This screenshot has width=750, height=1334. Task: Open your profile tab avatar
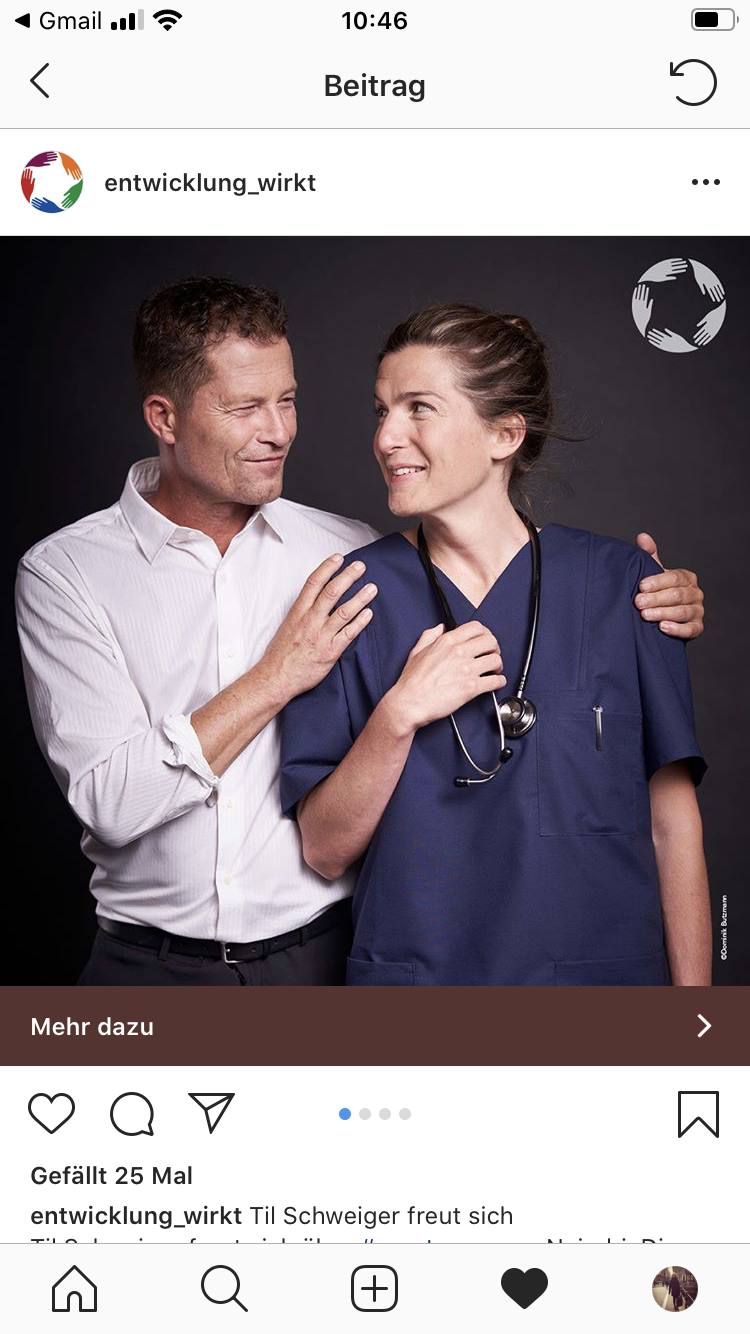[675, 1288]
